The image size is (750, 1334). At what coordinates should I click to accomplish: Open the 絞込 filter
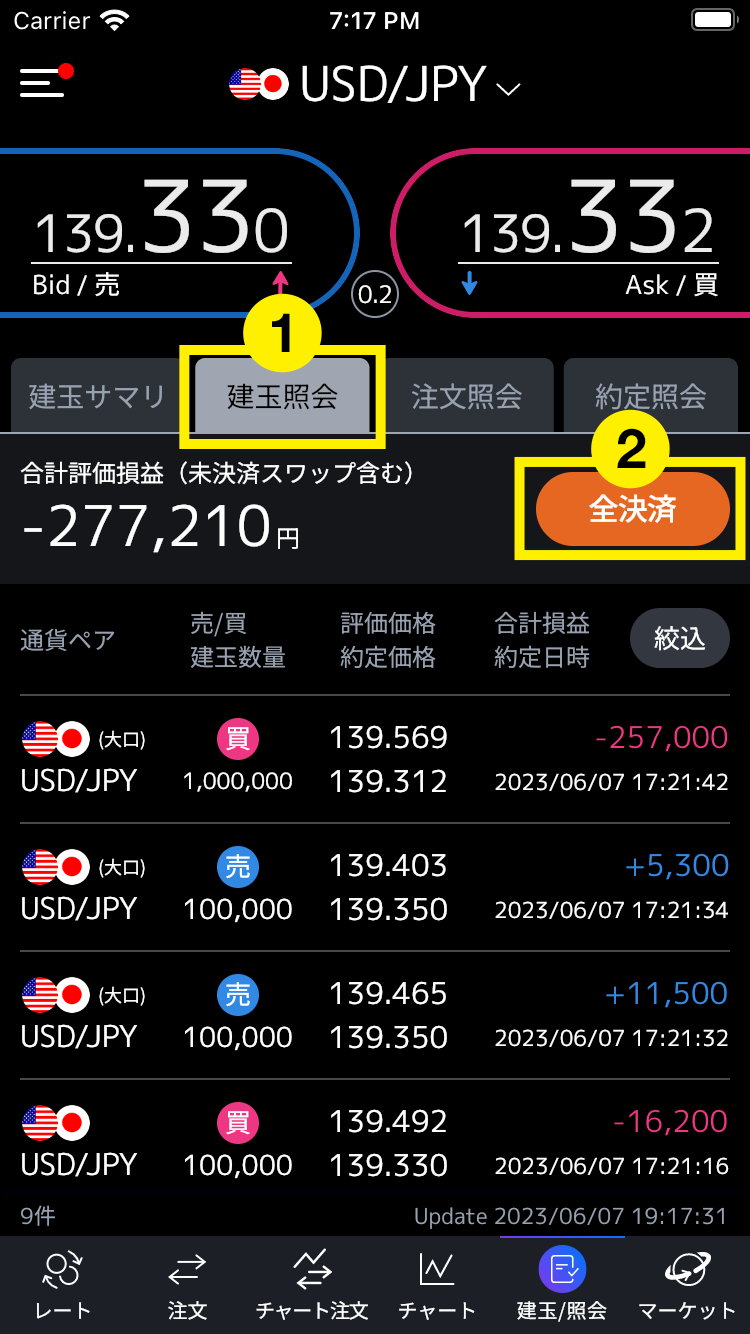679,638
